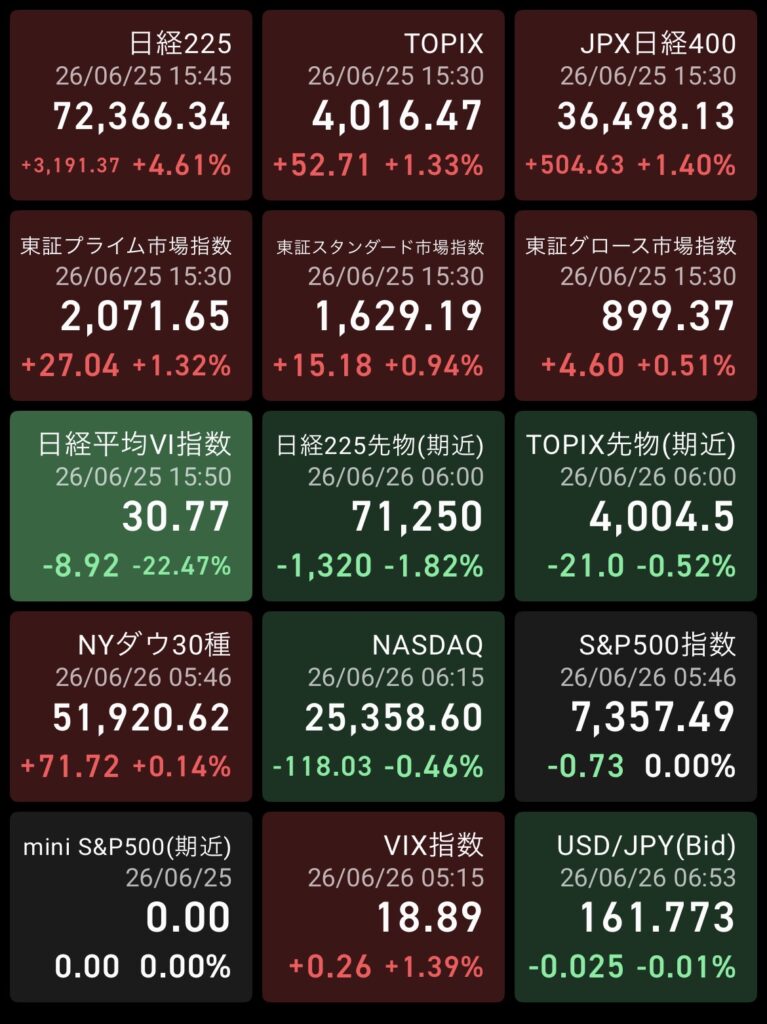
Task: Open the 日経225 index tile
Action: click(x=131, y=105)
